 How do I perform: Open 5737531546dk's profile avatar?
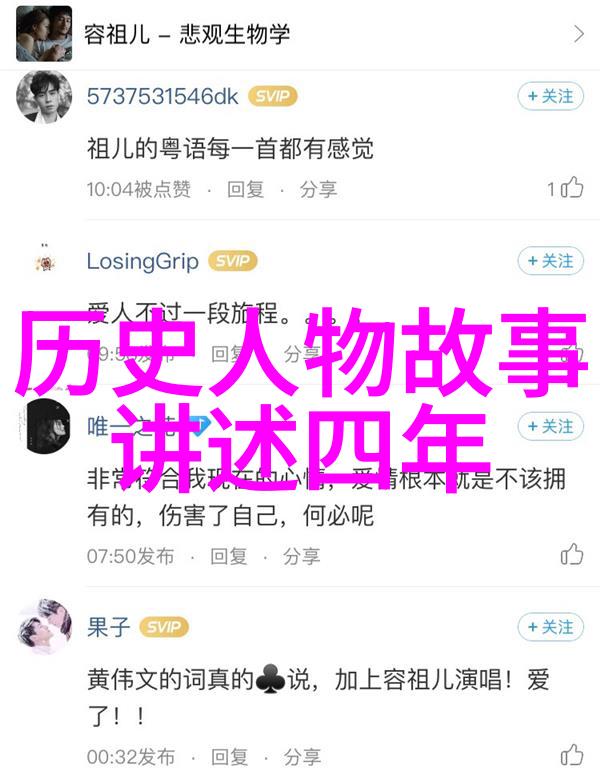[43, 97]
